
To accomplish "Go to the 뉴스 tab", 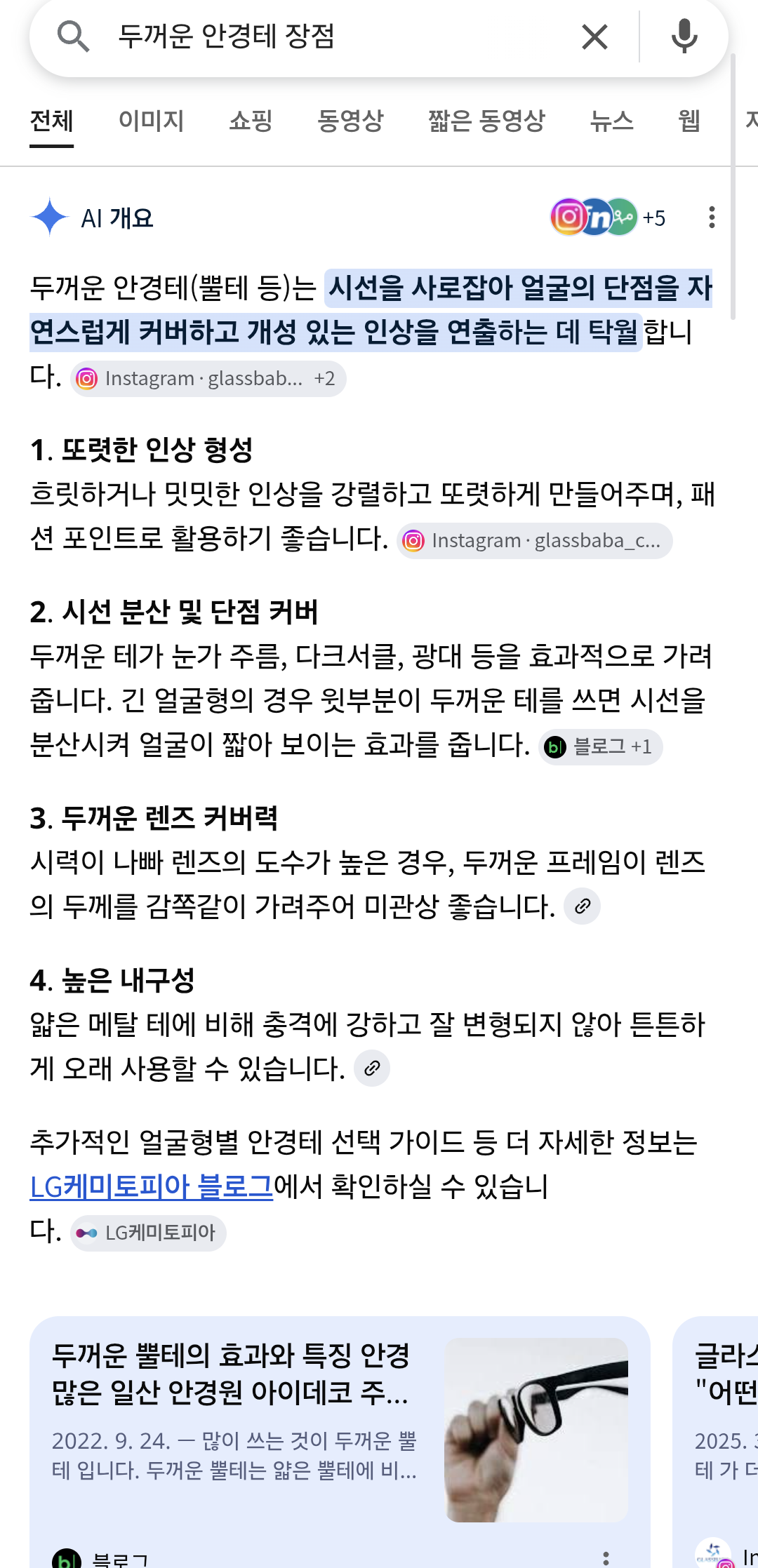I will pyautogui.click(x=611, y=121).
